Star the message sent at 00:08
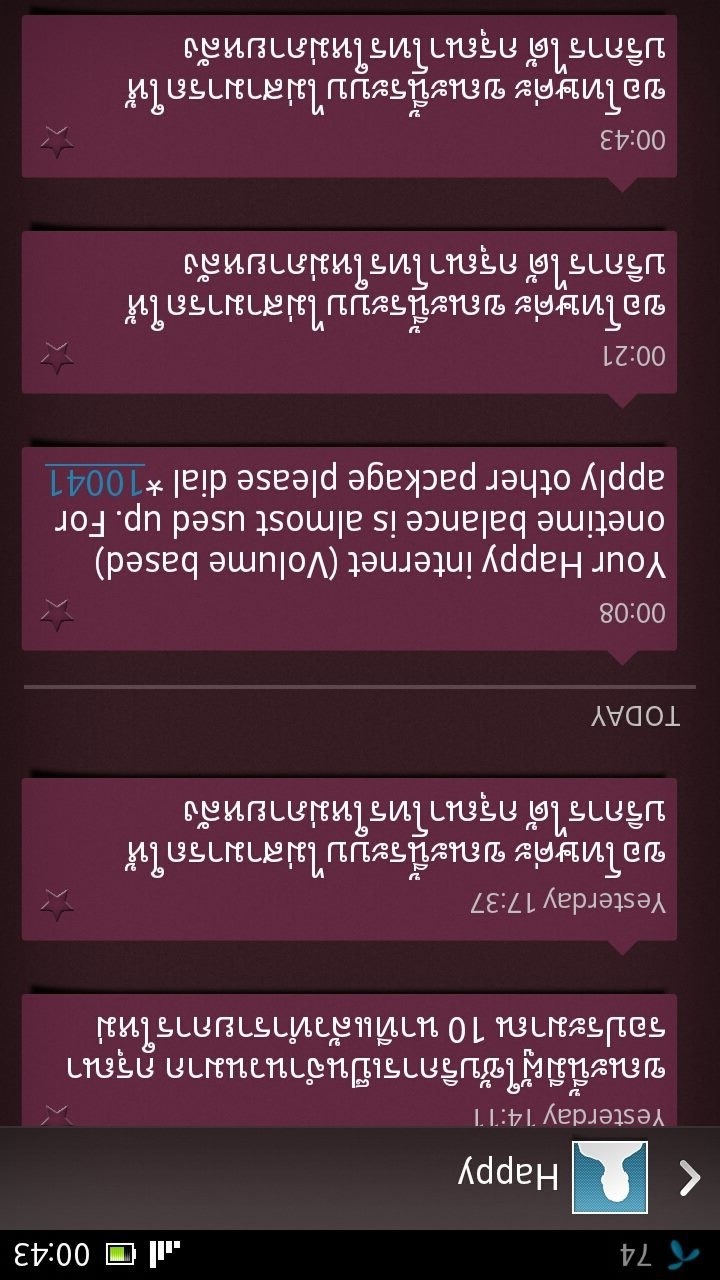720x1280 pixels. (57, 614)
